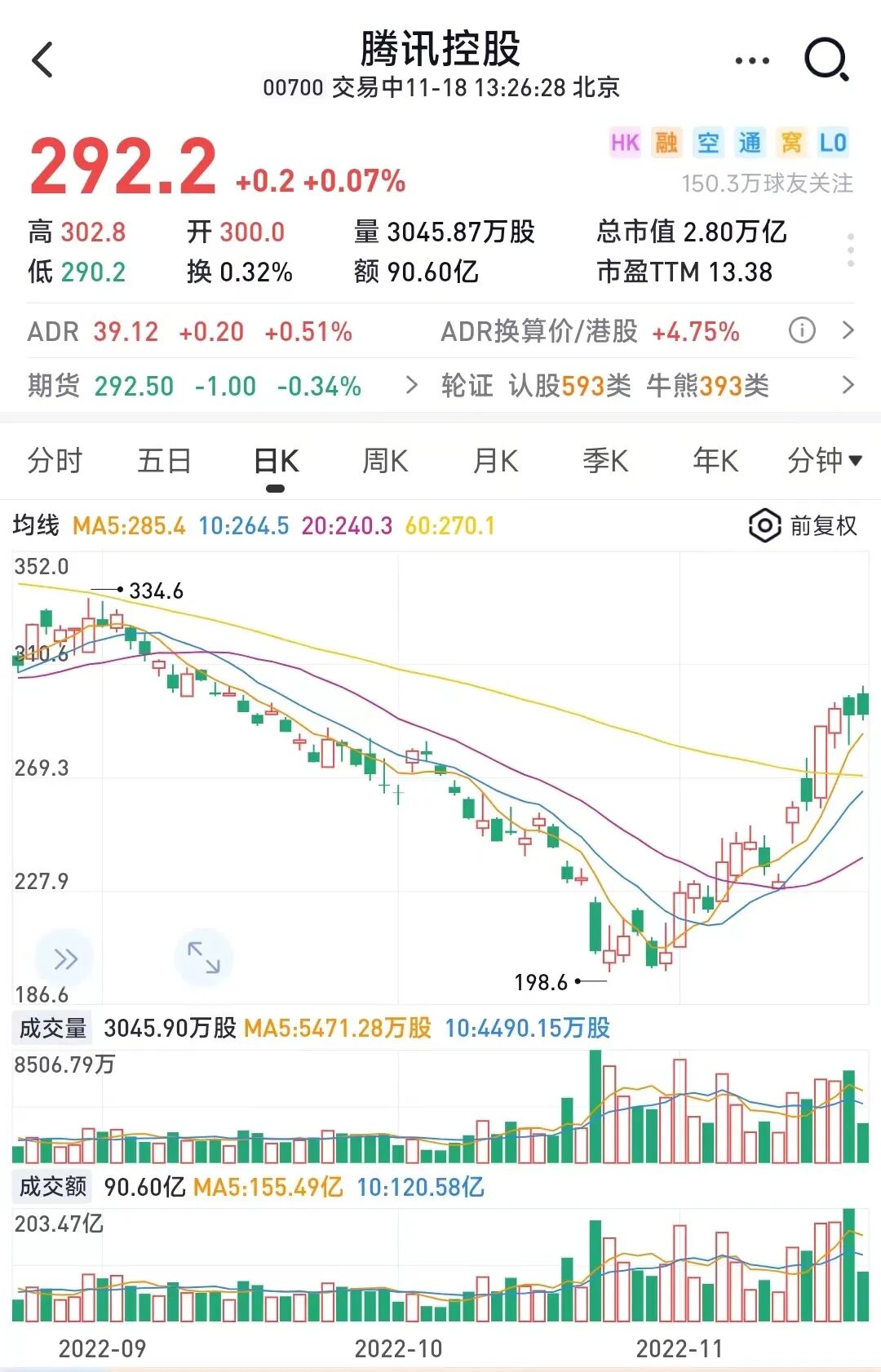881x1372 pixels.
Task: Switch to 季K chart tab
Action: (x=605, y=461)
